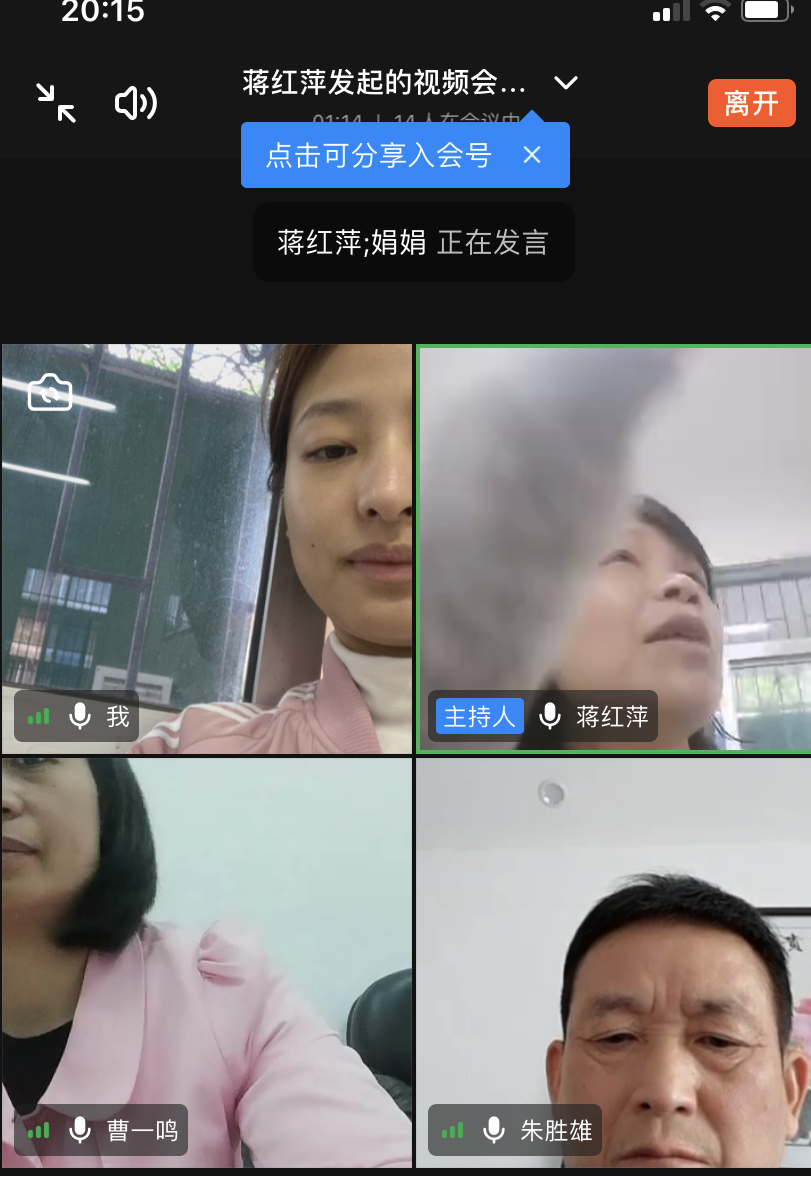The height and width of the screenshot is (1177, 811).
Task: Switch camera on my video tile
Action: pyautogui.click(x=49, y=393)
